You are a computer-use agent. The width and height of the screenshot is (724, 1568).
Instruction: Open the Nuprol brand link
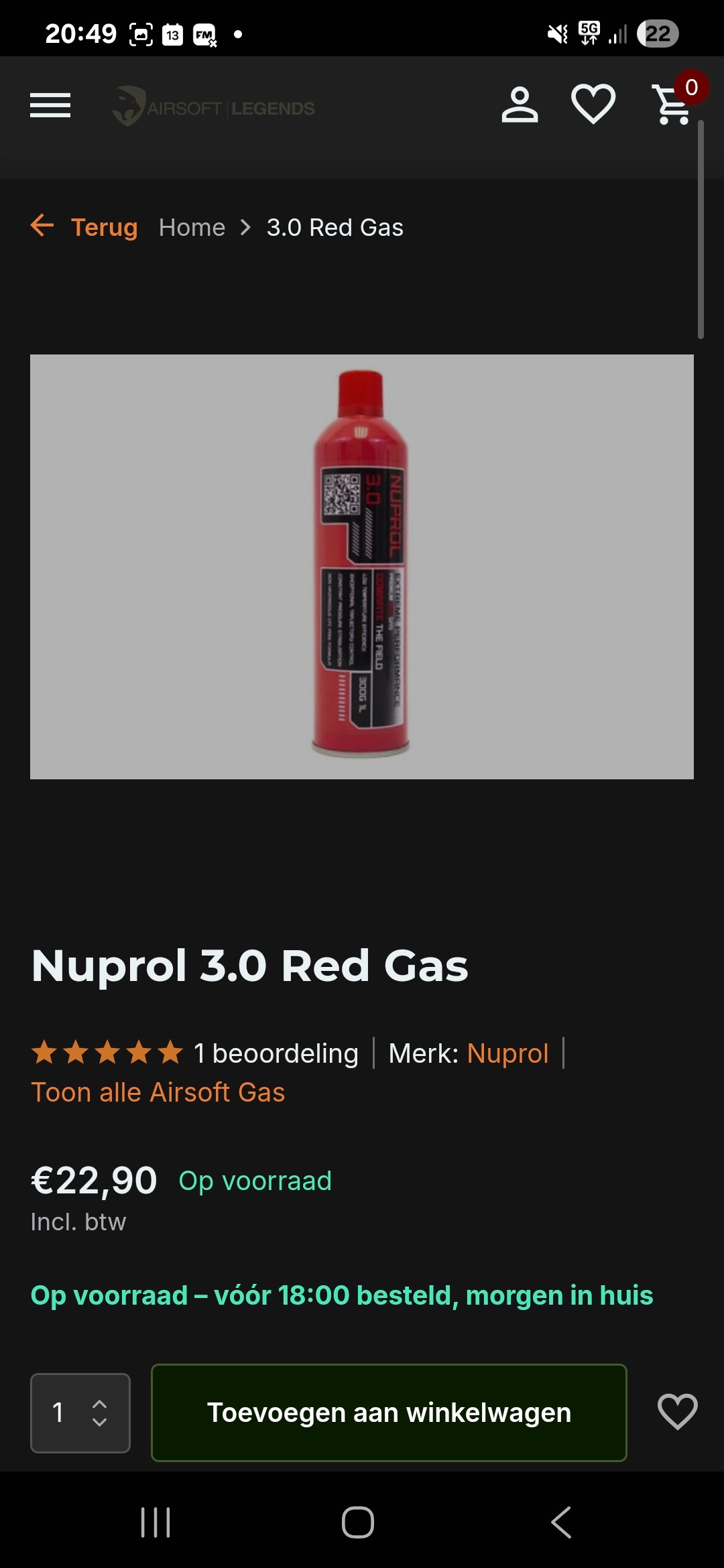(507, 1053)
